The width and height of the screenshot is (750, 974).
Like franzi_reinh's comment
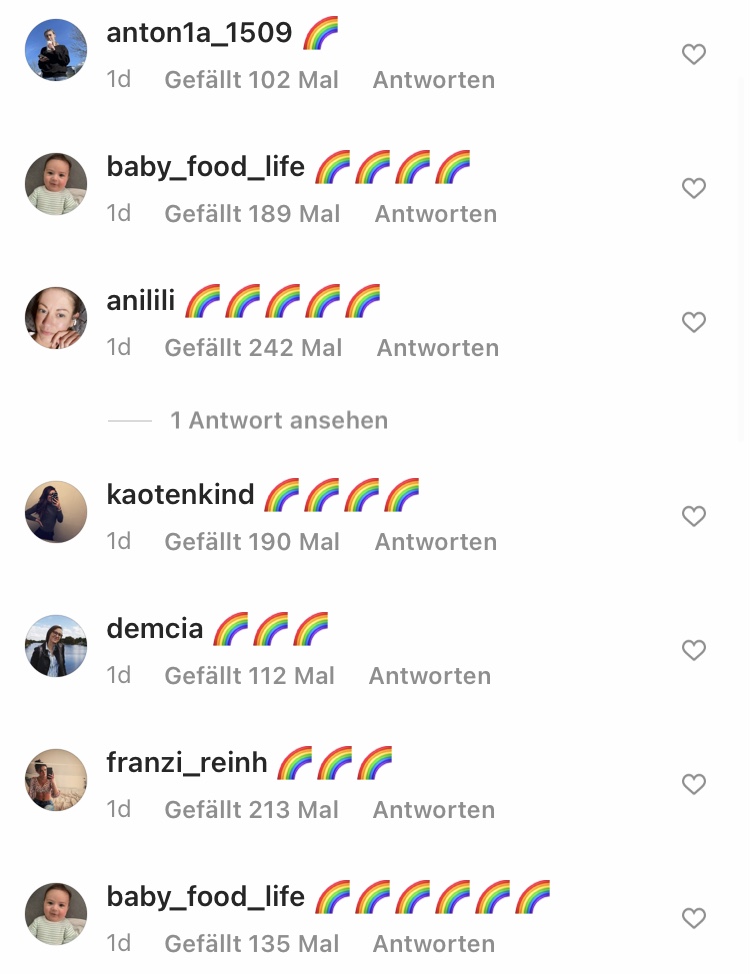coord(694,784)
